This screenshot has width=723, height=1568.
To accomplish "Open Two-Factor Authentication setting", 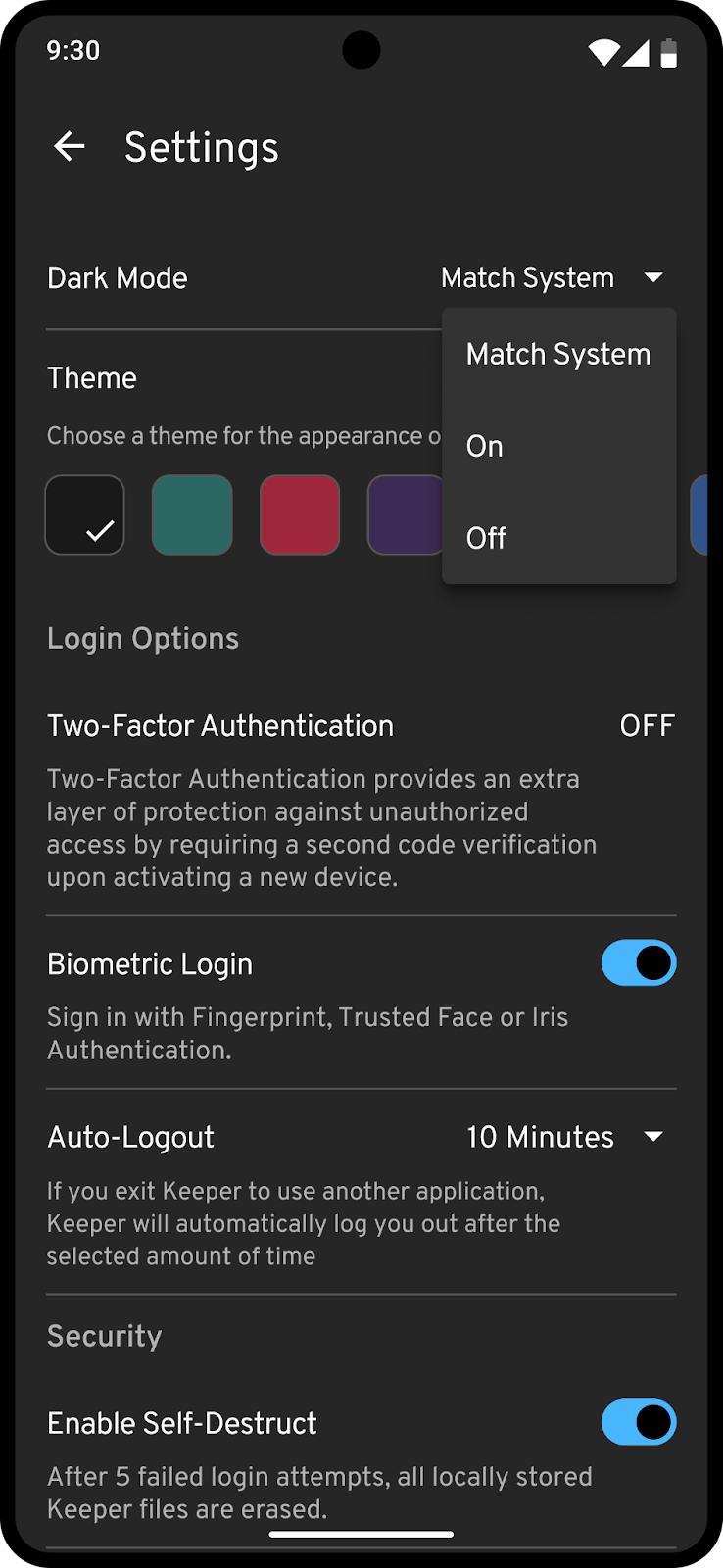I will pos(361,726).
